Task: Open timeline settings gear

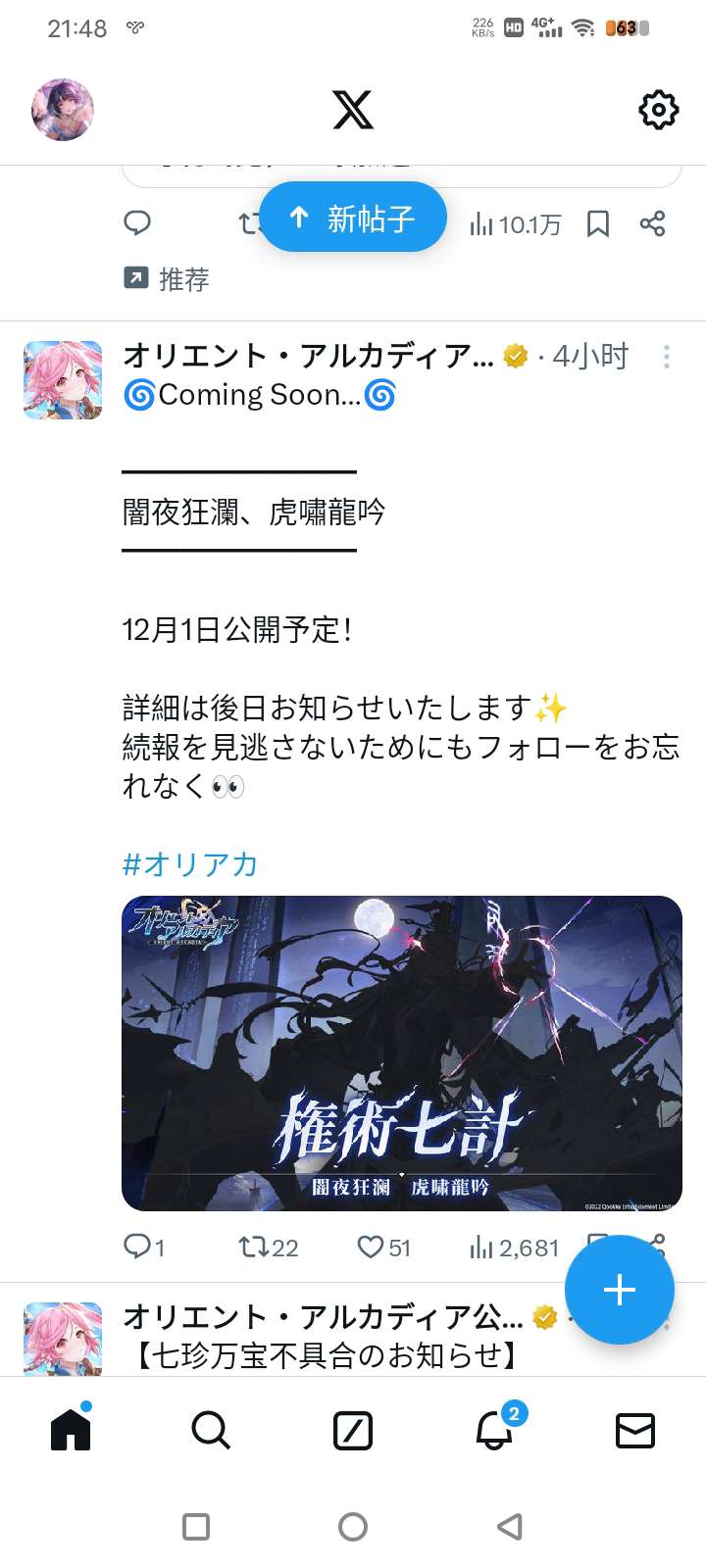Action: tap(658, 110)
